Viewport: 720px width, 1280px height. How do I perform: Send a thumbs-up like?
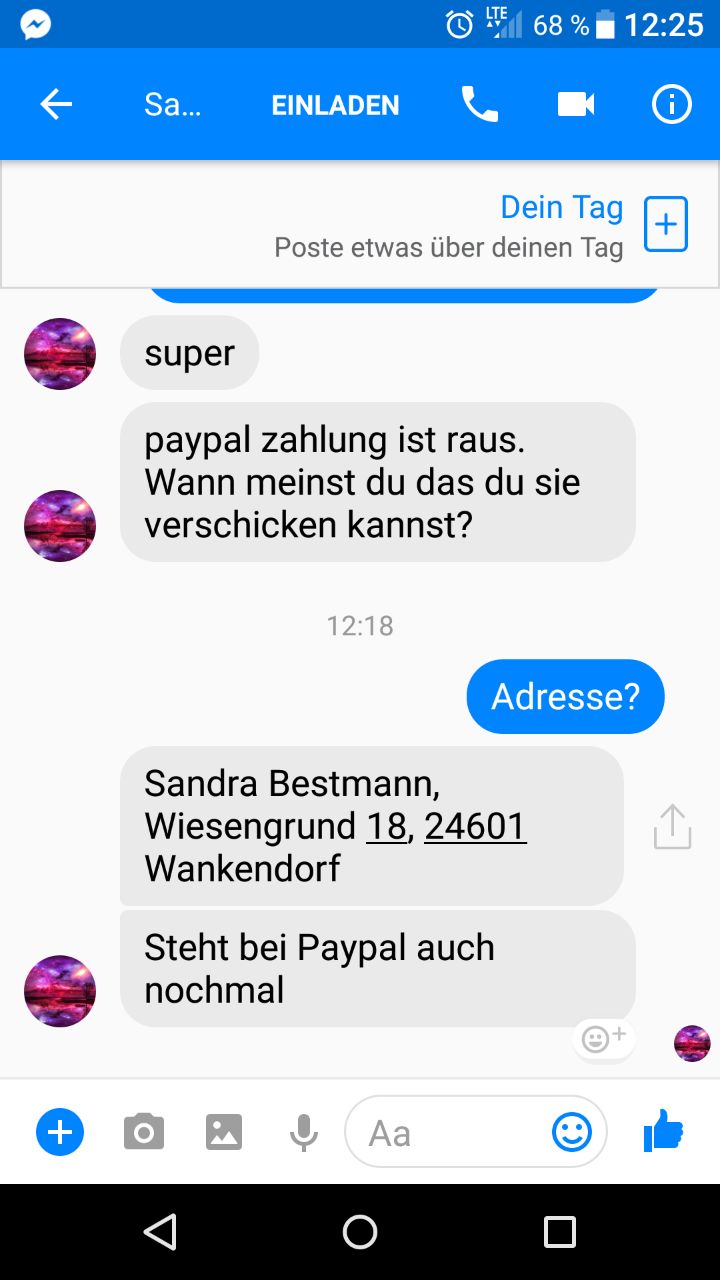coord(663,1132)
